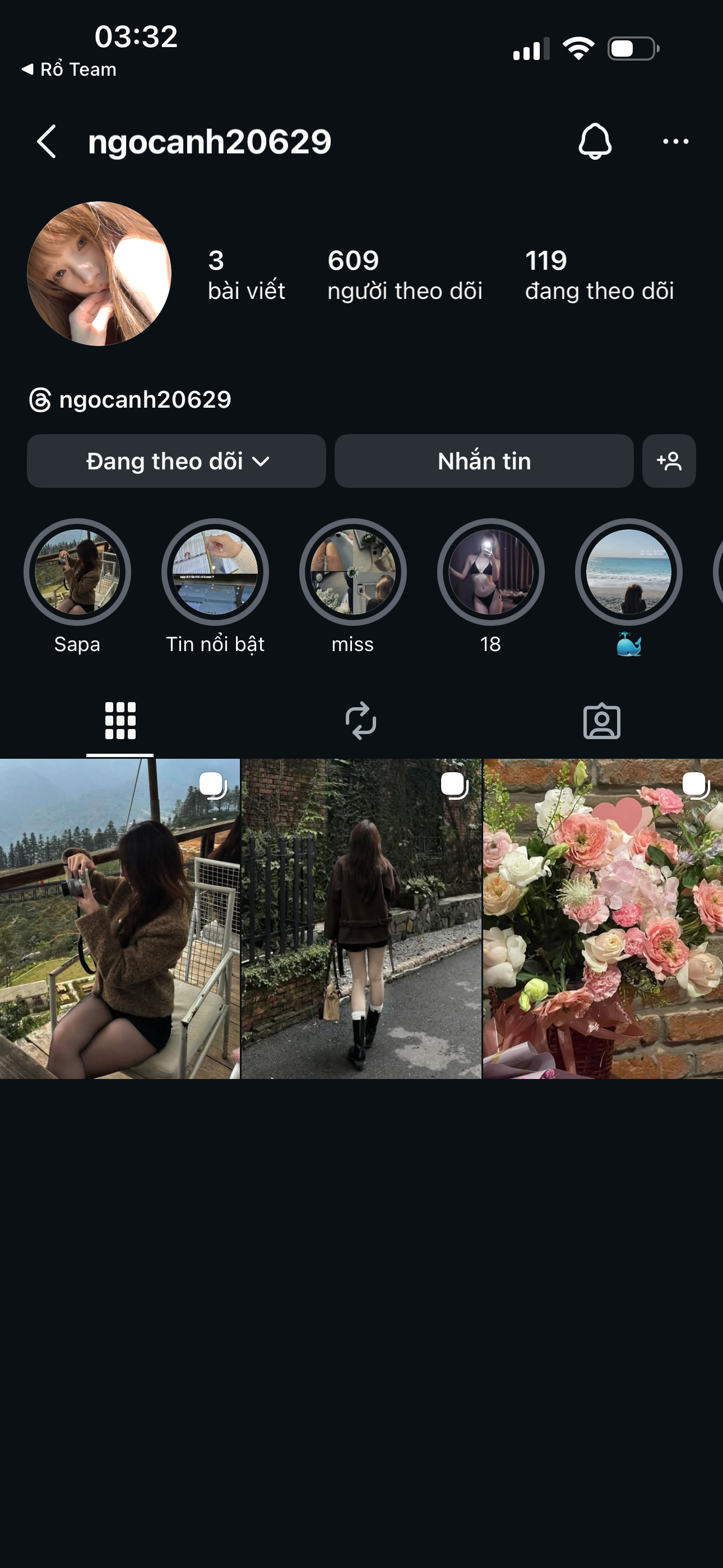View the Tin nổi bật highlight
This screenshot has width=723, height=1568.
point(215,572)
